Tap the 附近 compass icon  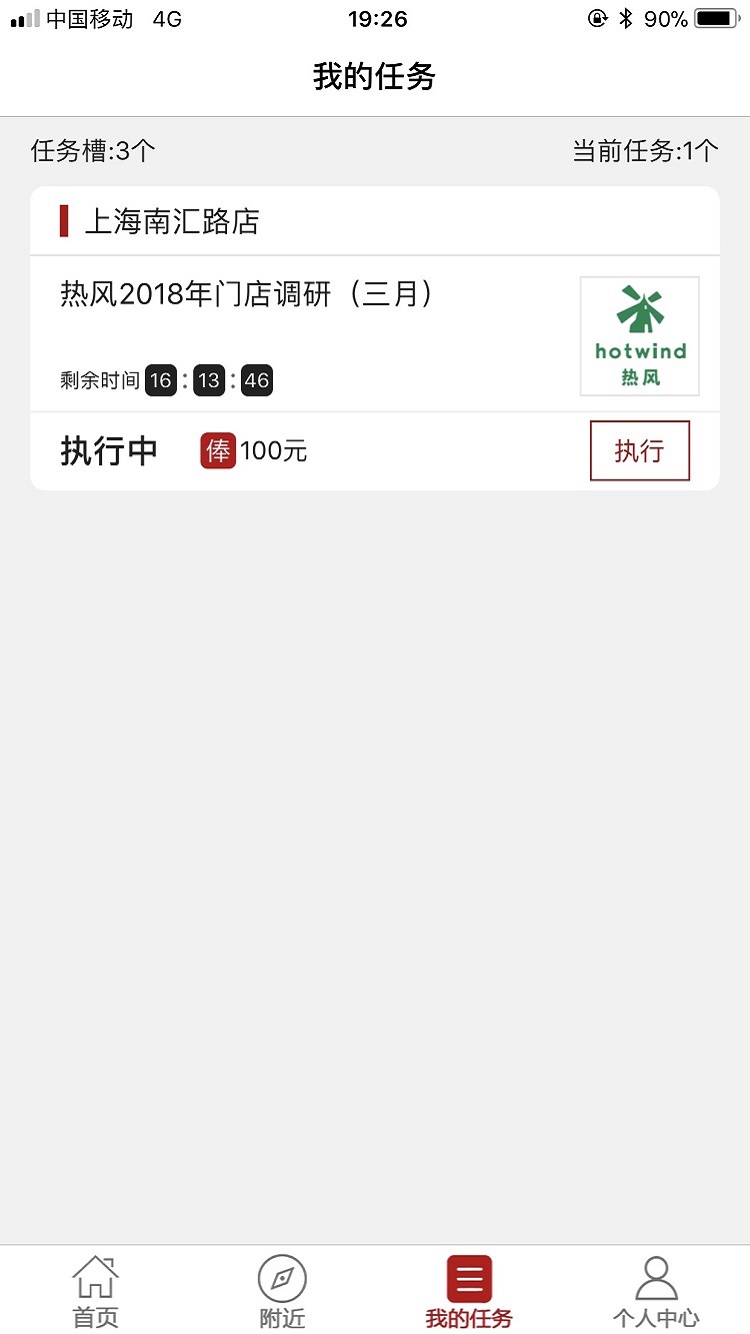click(281, 1278)
